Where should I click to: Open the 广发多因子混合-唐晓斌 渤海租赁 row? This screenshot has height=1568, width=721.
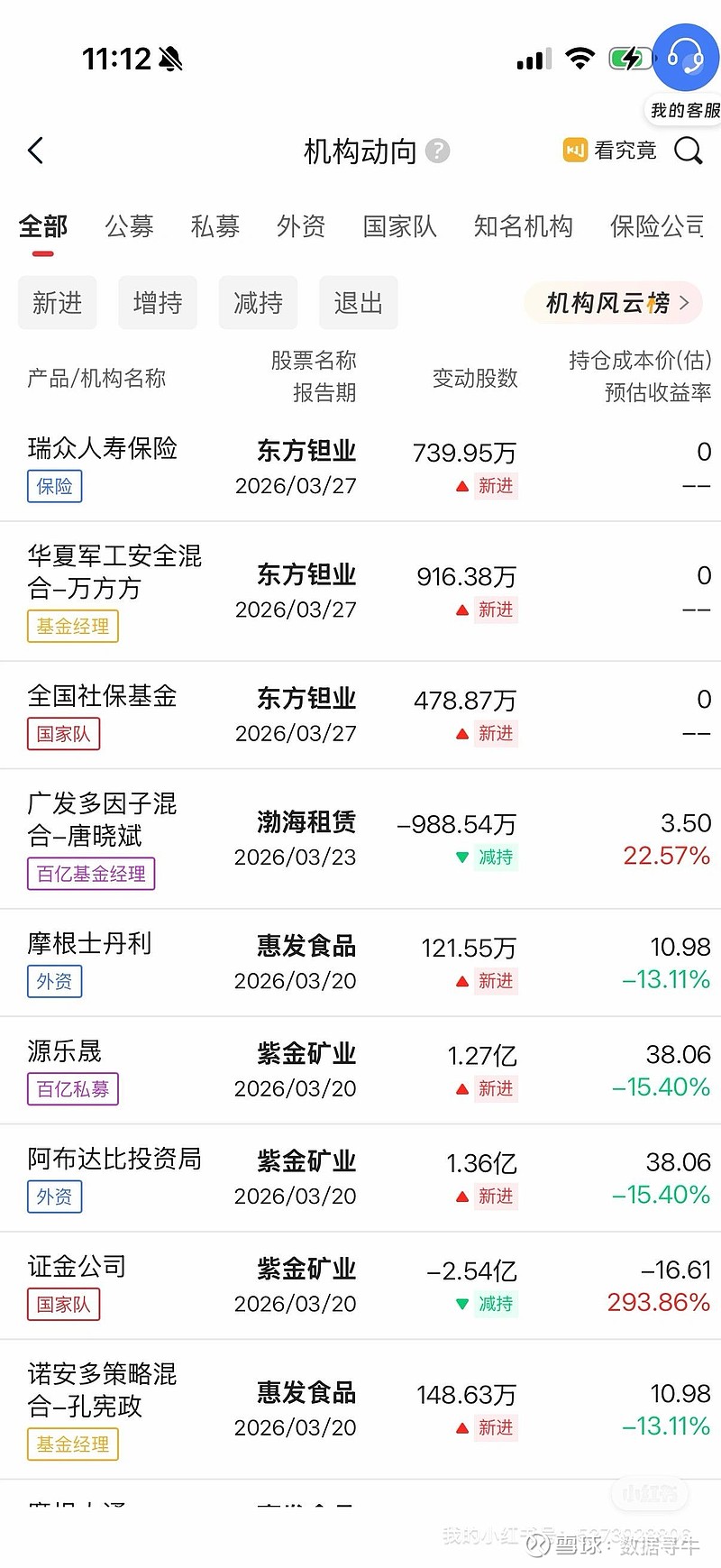pos(360,839)
